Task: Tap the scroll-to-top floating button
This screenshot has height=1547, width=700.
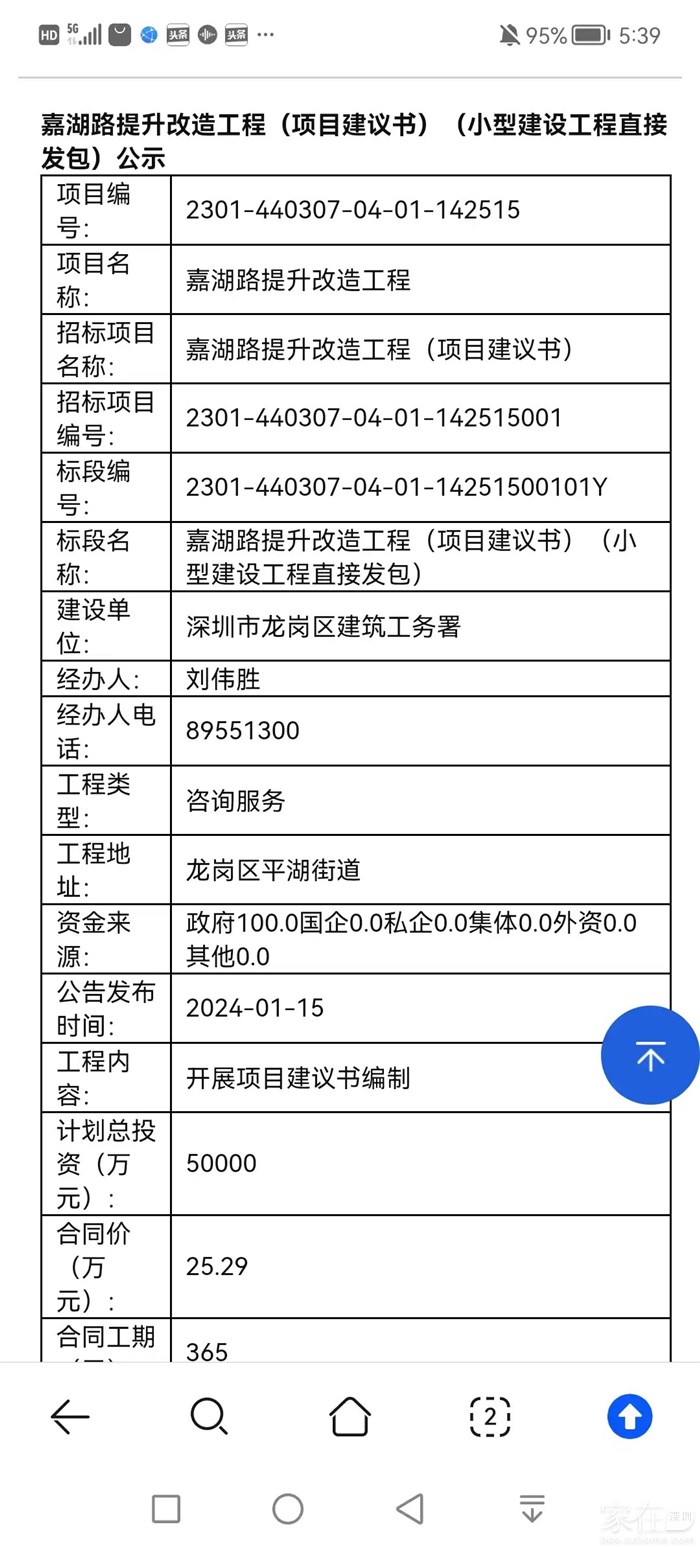Action: point(650,1055)
